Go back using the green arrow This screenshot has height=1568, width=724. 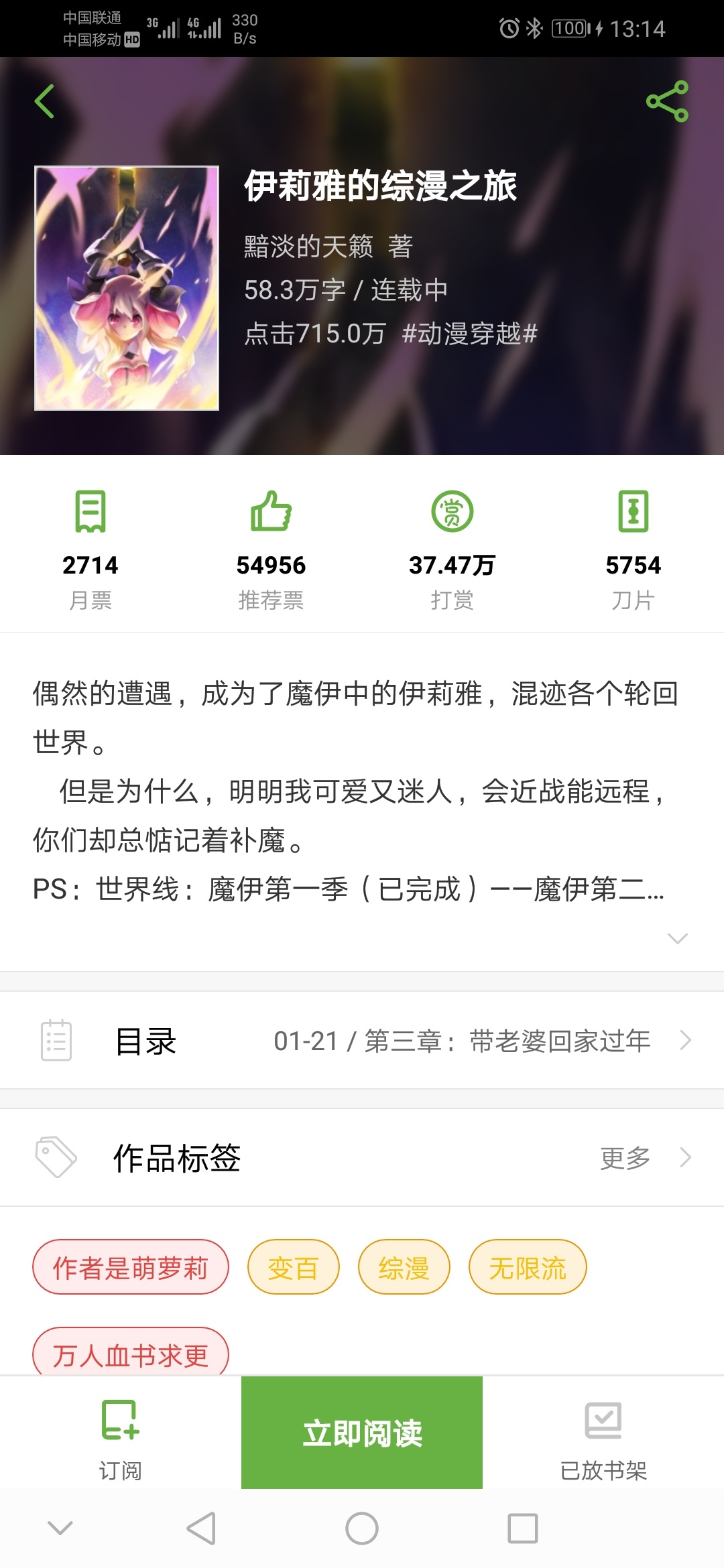pos(44,102)
